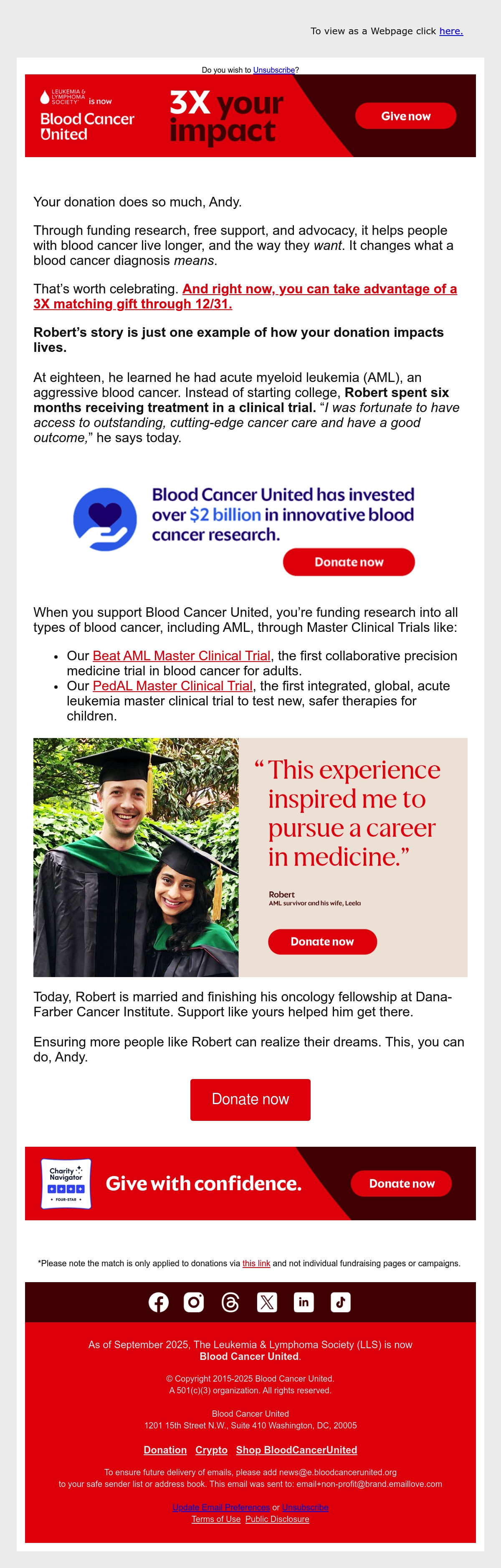The height and width of the screenshot is (1568, 501).
Task: Open the LinkedIn icon
Action: point(304,1302)
